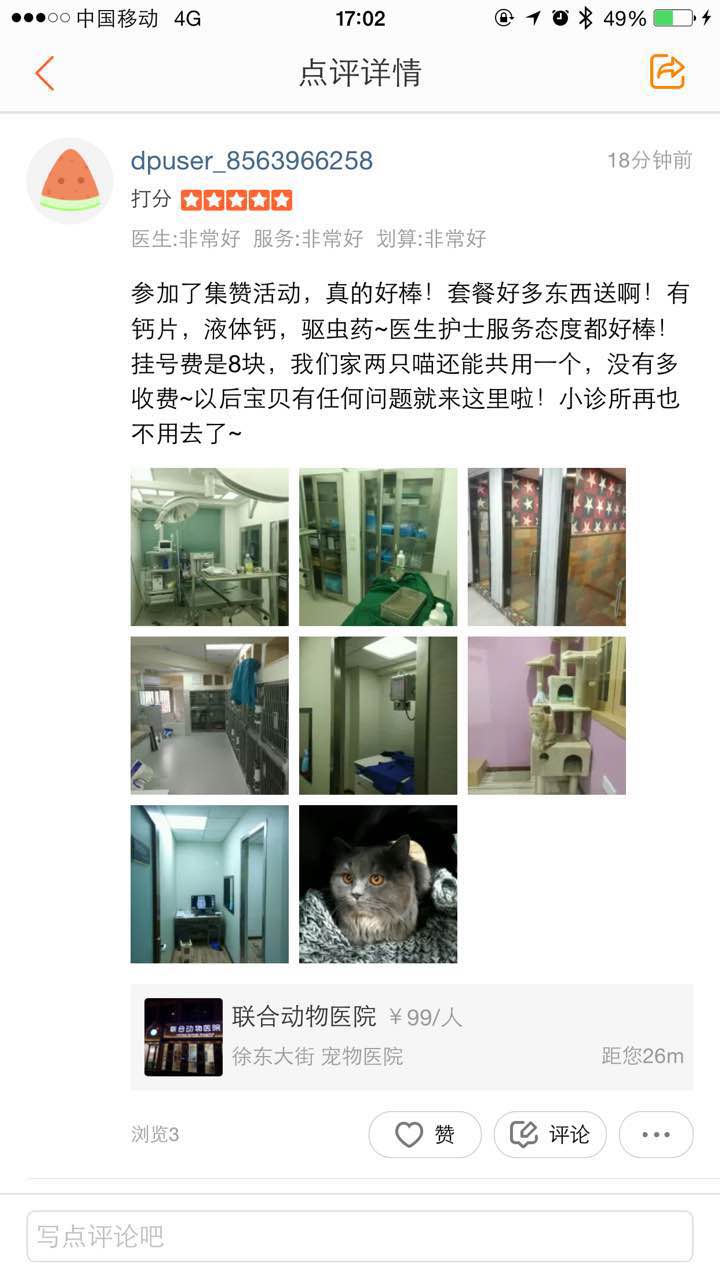View the cat tree purple wall photo
The image size is (720, 1280).
point(546,716)
